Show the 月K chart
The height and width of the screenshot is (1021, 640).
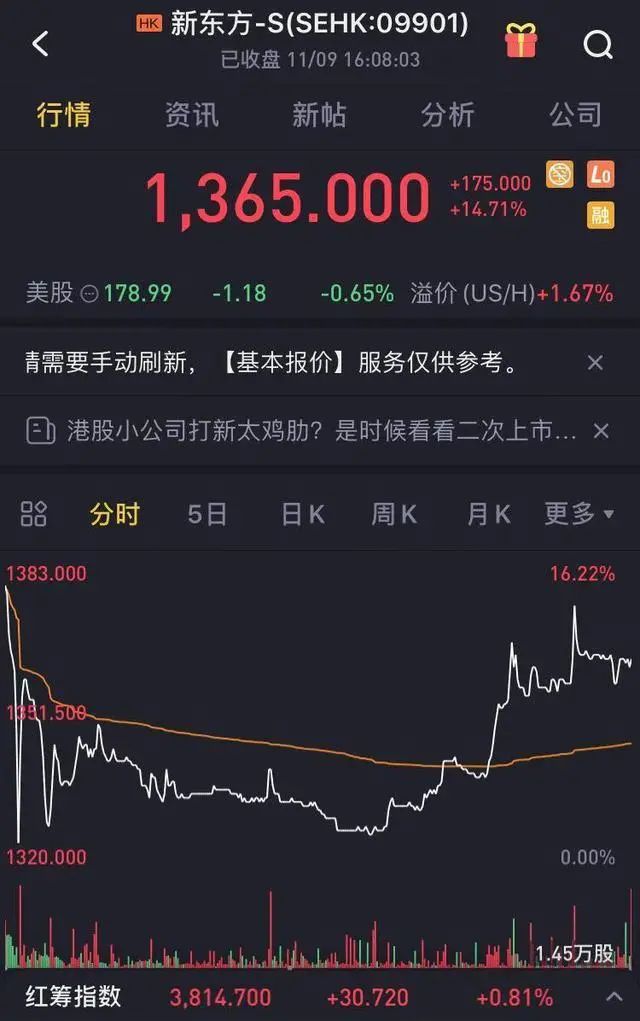(x=488, y=514)
